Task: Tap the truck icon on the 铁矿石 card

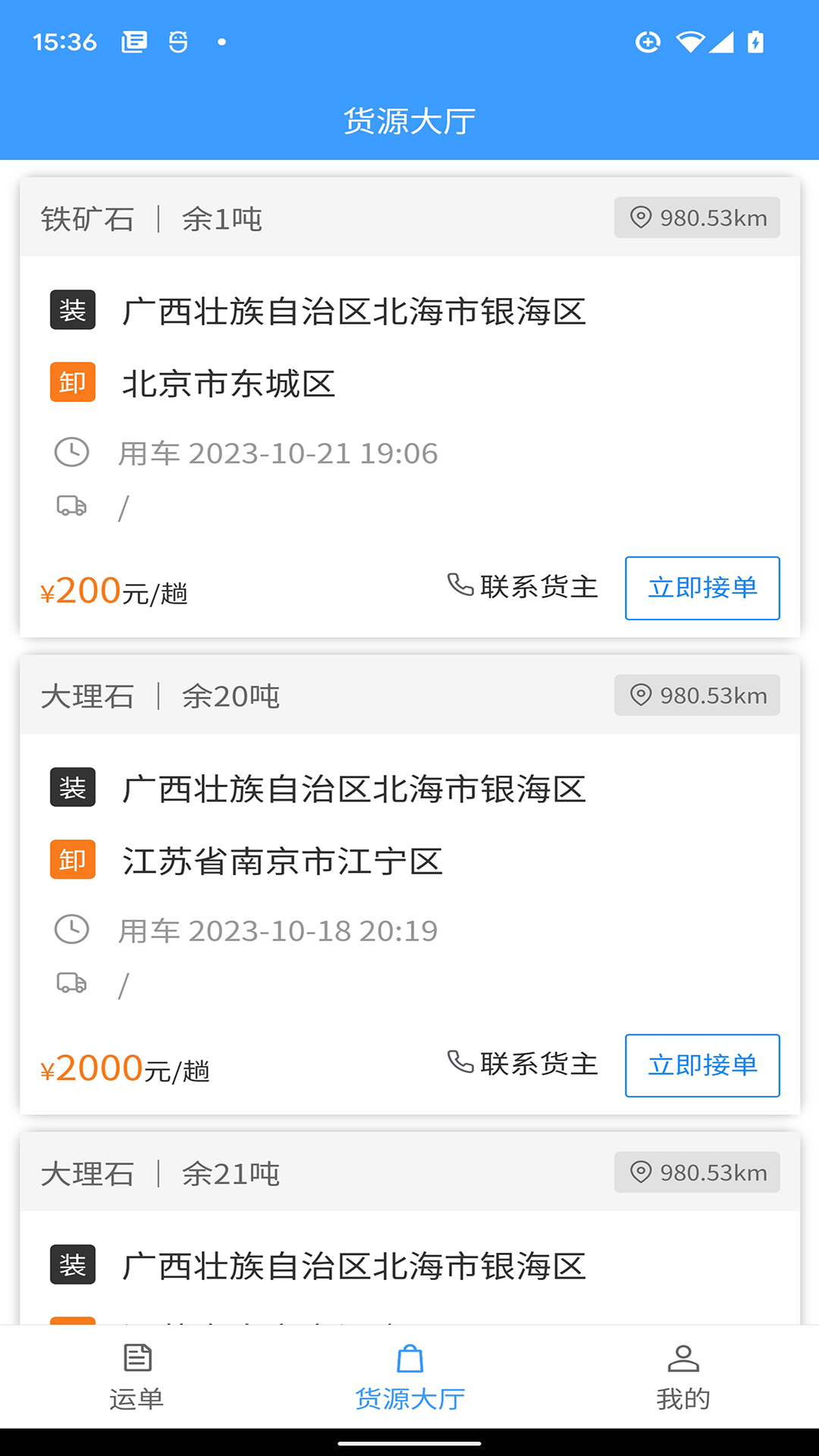Action: click(72, 506)
